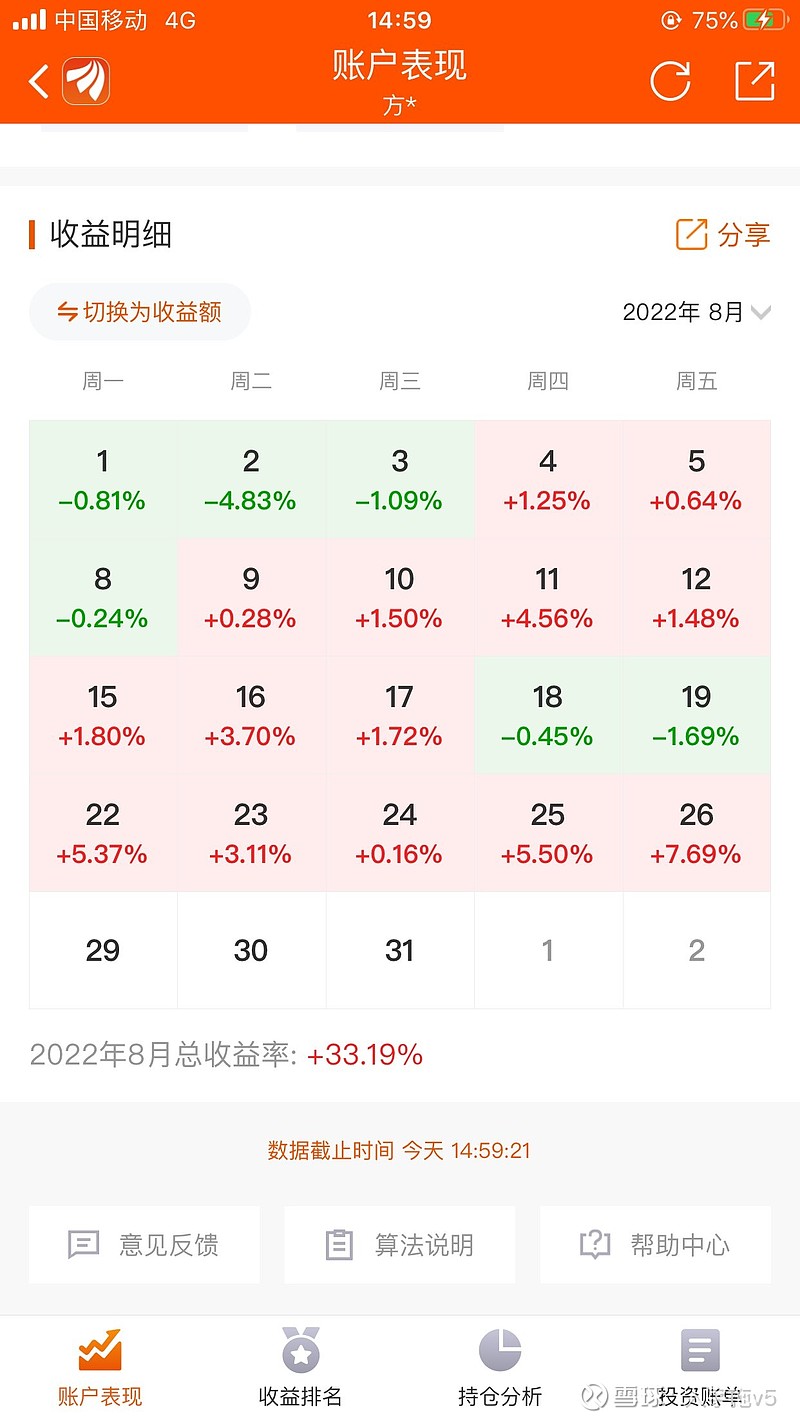
Task: Open the 2022年 8月 month picker
Action: (697, 312)
